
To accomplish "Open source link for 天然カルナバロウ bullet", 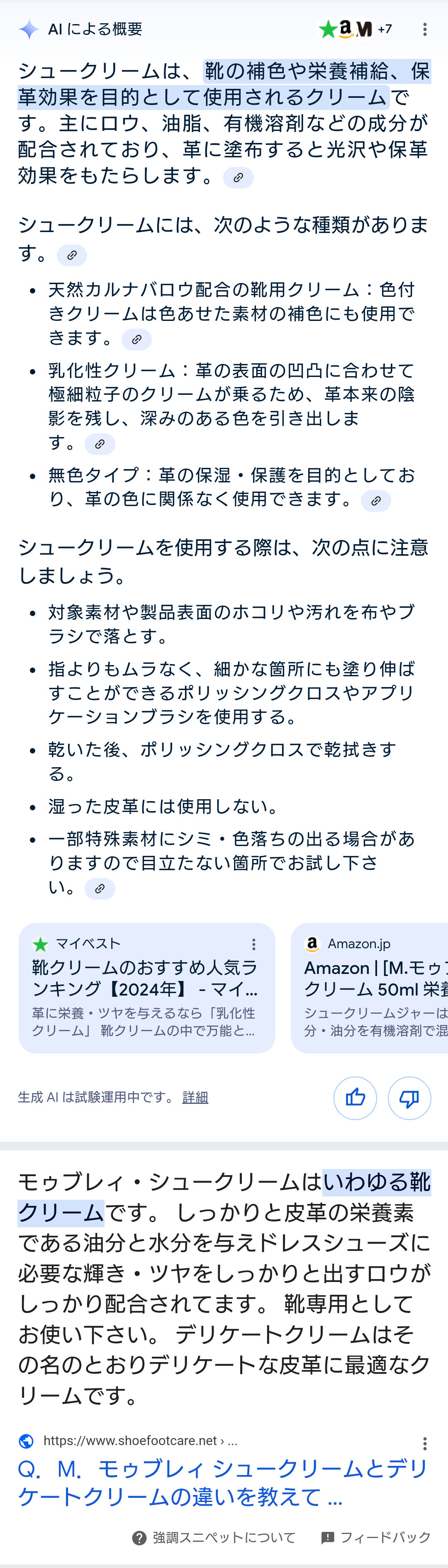I will point(137,340).
